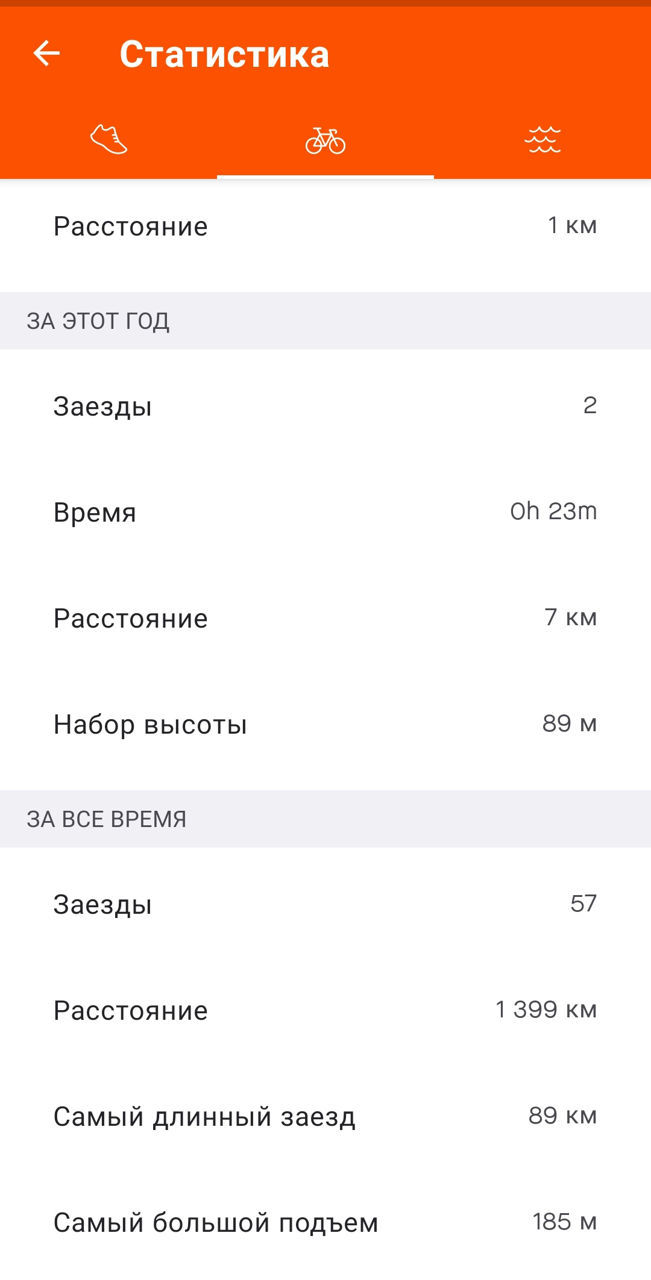This screenshot has height=1280, width=651.
Task: Select the cycling bike tab
Action: pyautogui.click(x=325, y=140)
